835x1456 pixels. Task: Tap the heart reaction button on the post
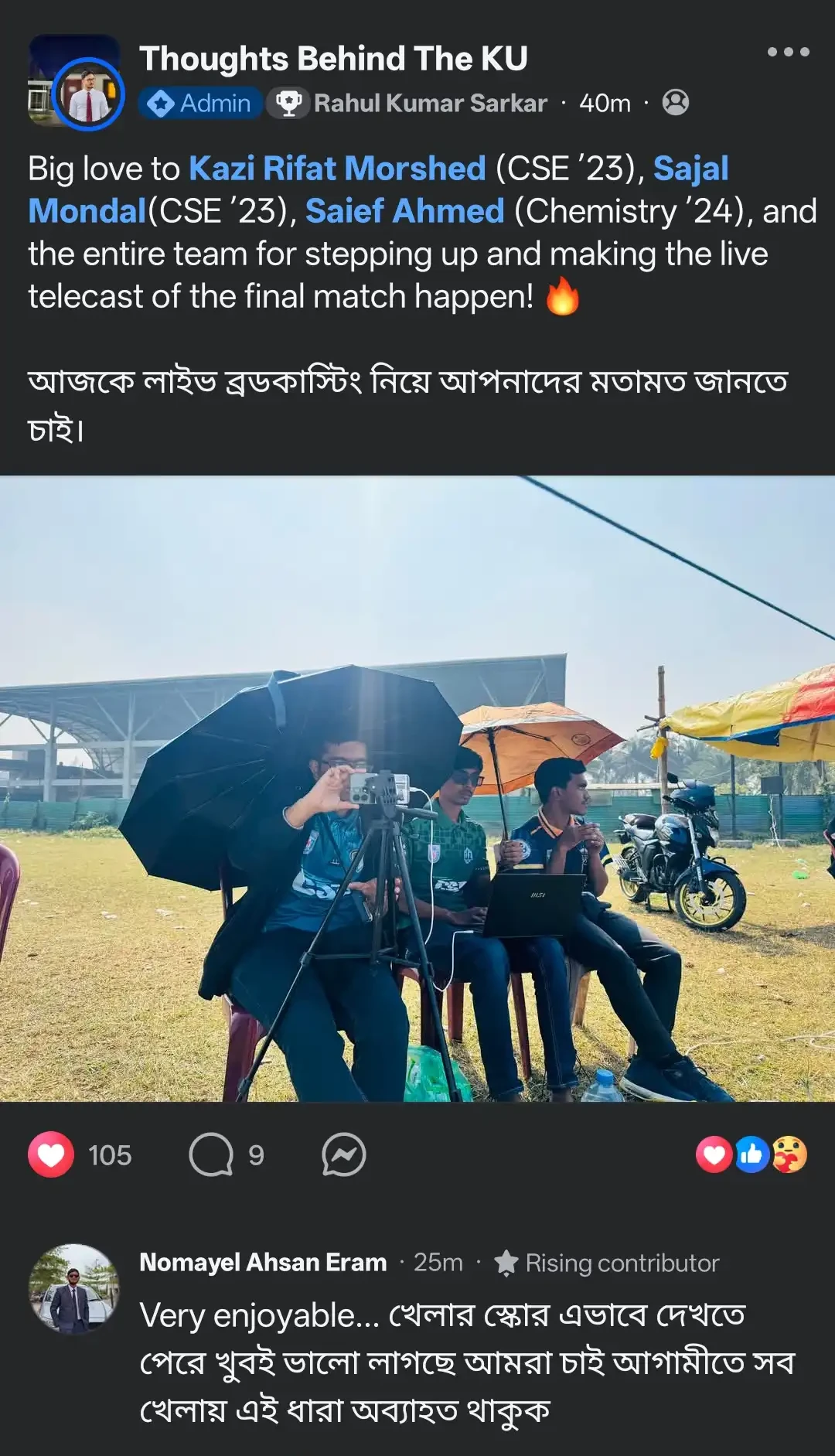51,1154
